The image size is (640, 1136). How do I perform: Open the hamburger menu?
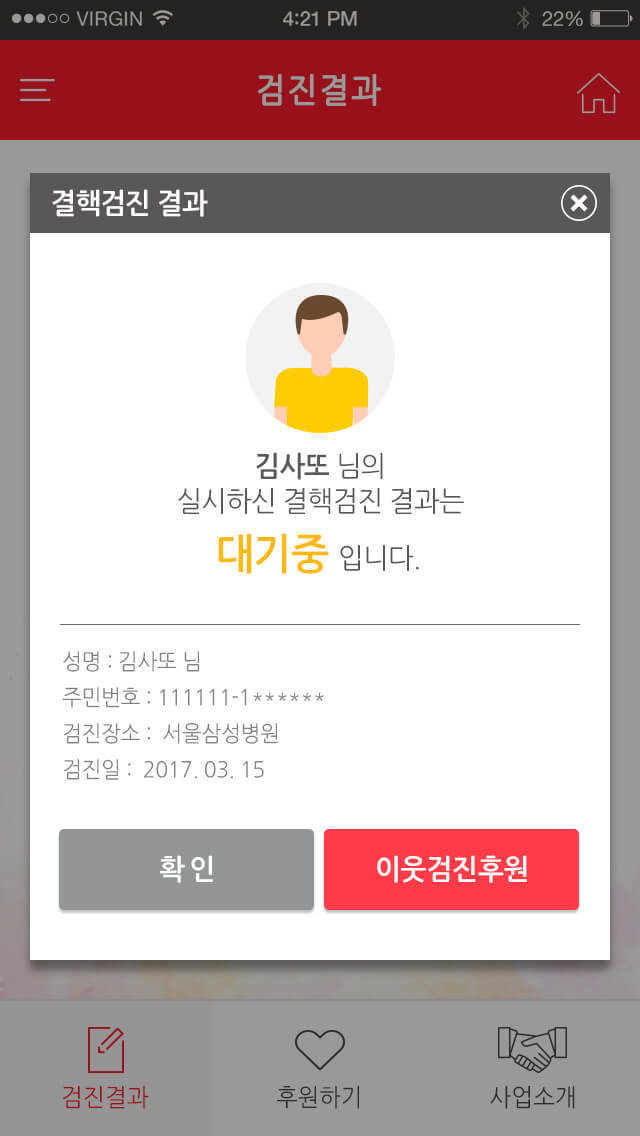pos(36,90)
